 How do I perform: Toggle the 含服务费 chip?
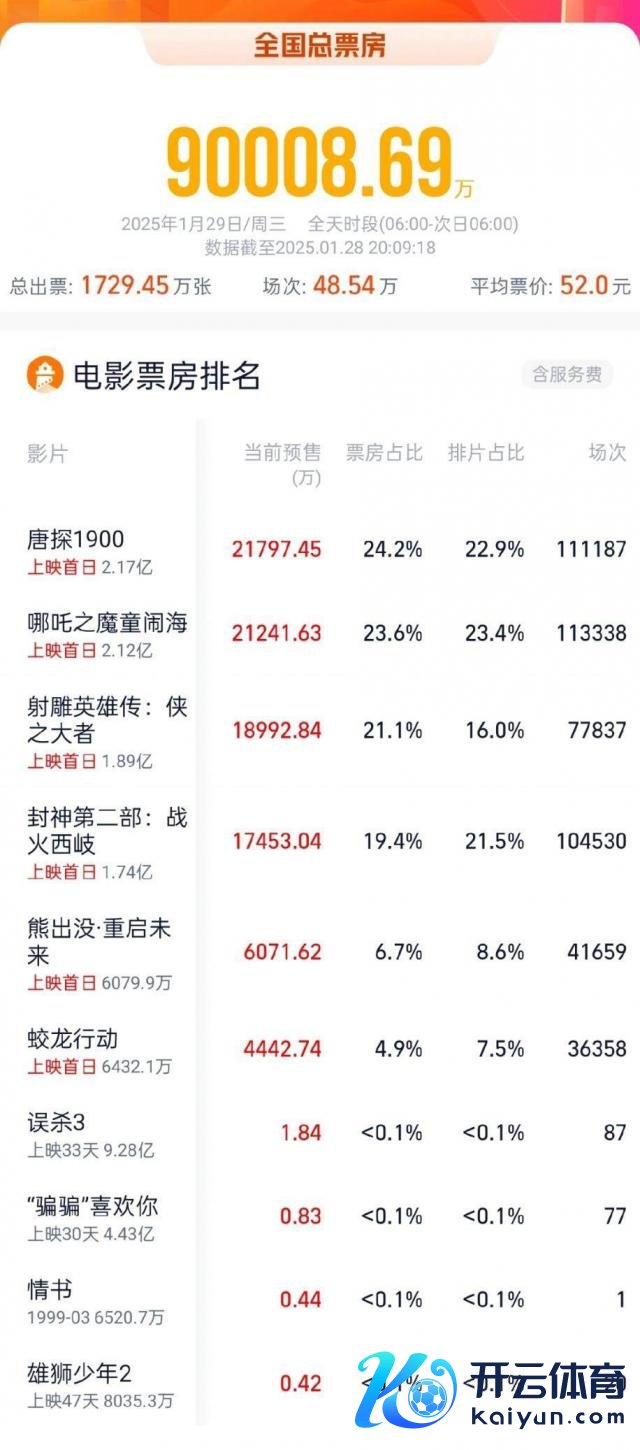pos(567,375)
